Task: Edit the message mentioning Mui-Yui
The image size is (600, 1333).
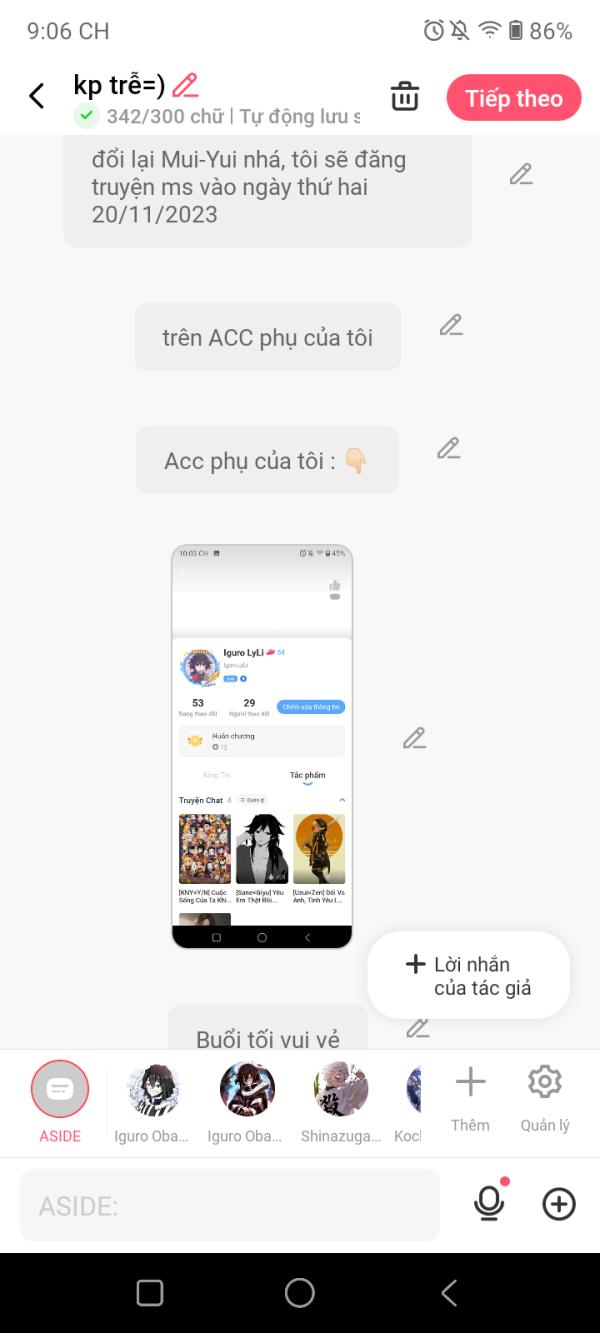Action: (521, 174)
